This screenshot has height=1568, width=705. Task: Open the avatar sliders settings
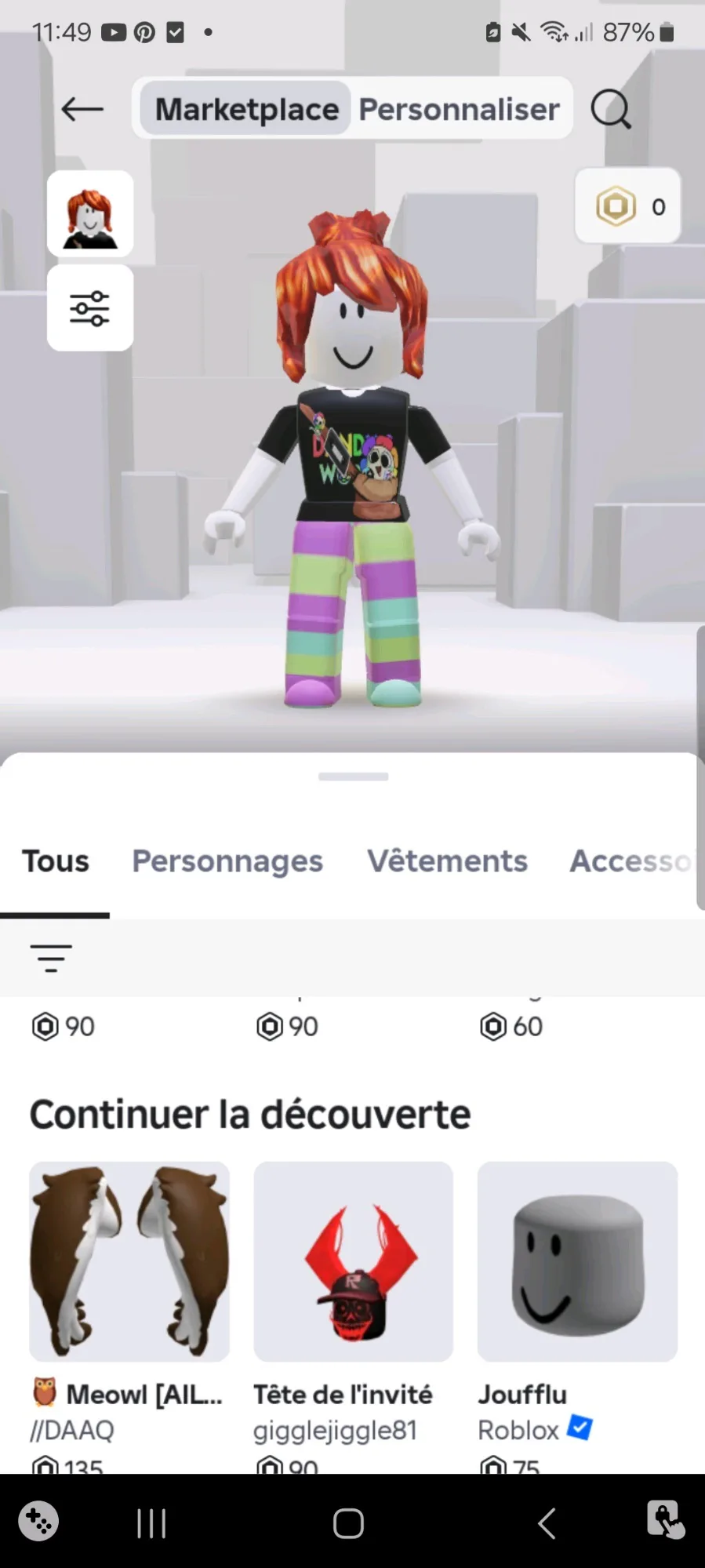(90, 307)
